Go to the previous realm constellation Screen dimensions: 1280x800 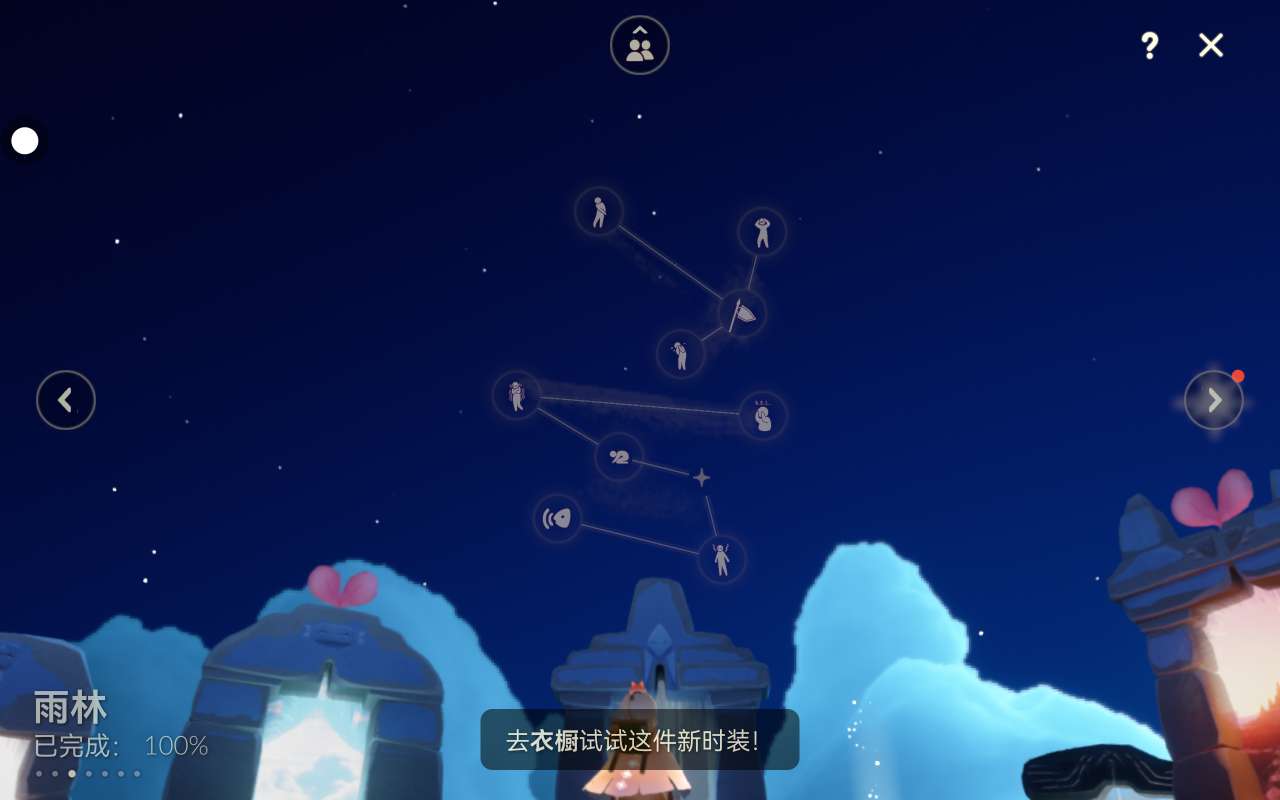coord(66,400)
